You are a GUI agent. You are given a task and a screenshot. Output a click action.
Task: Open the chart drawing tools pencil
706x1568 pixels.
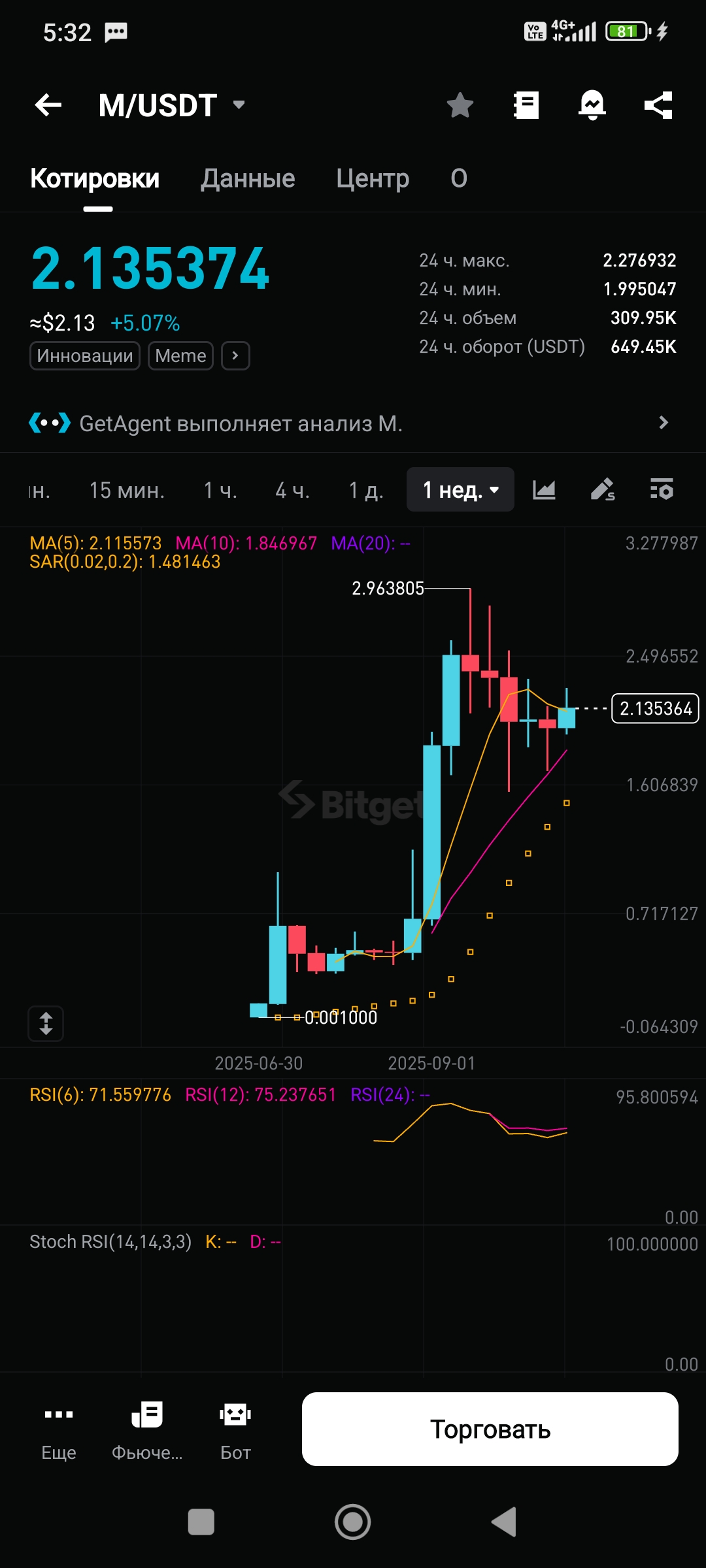coord(603,489)
